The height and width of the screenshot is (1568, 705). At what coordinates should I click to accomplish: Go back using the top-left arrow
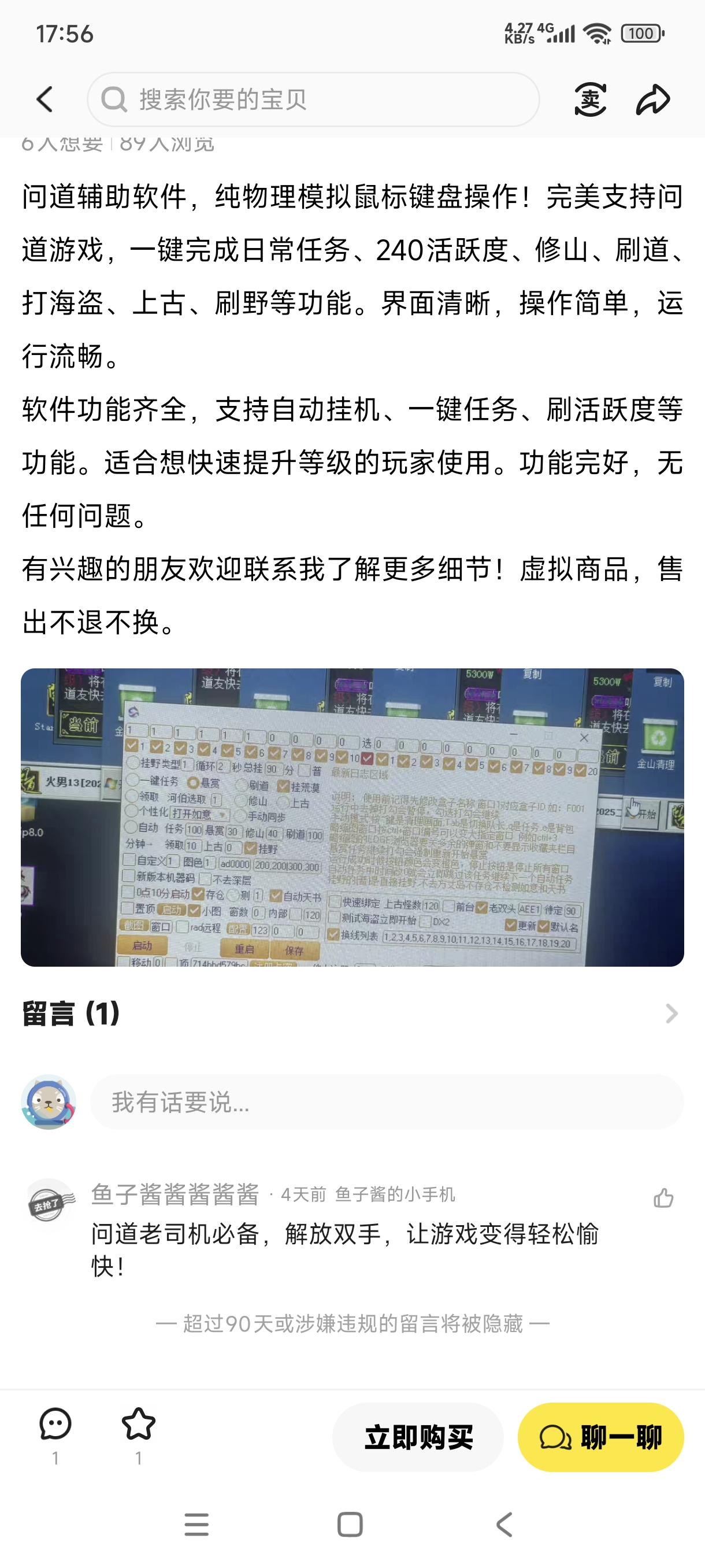coord(45,99)
